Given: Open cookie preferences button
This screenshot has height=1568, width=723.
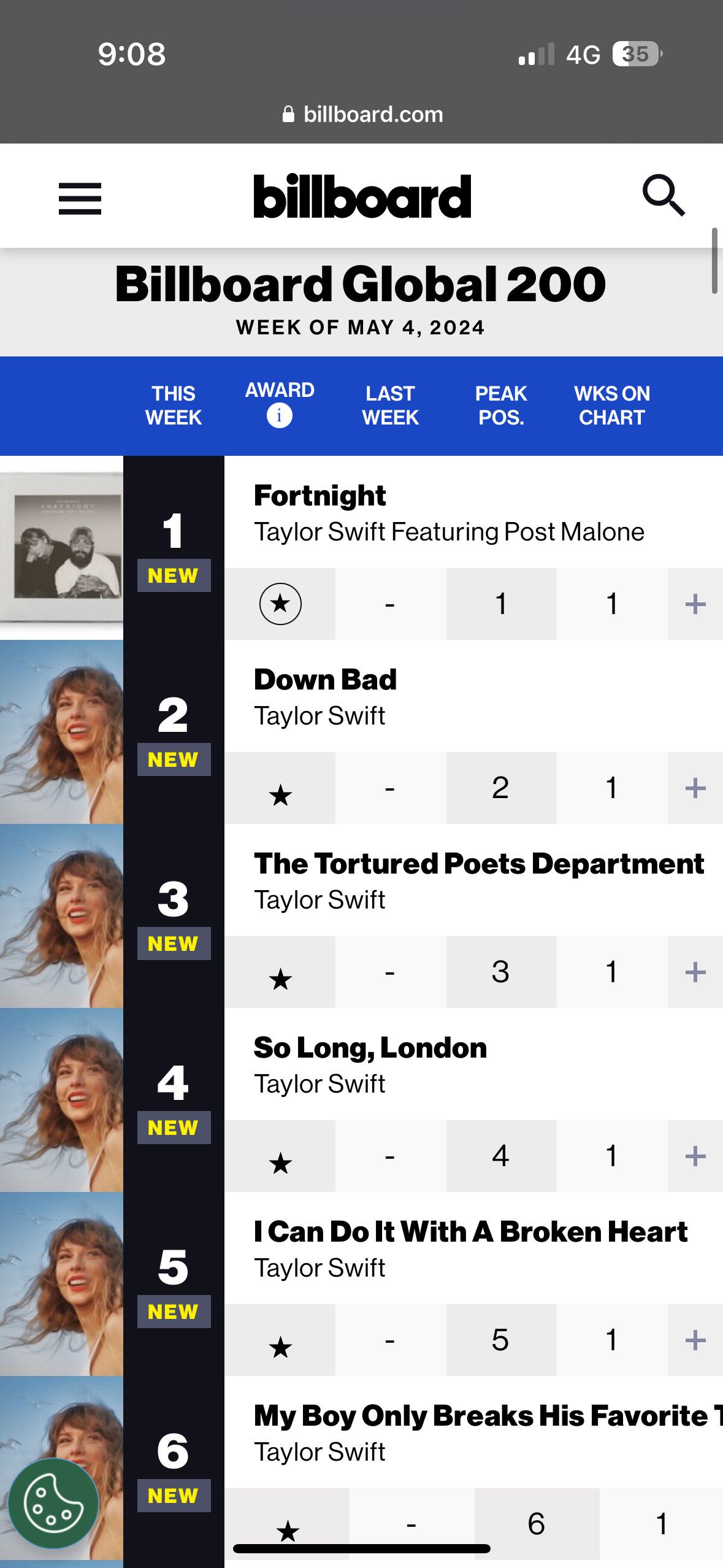Looking at the screenshot, I should click(x=53, y=1503).
